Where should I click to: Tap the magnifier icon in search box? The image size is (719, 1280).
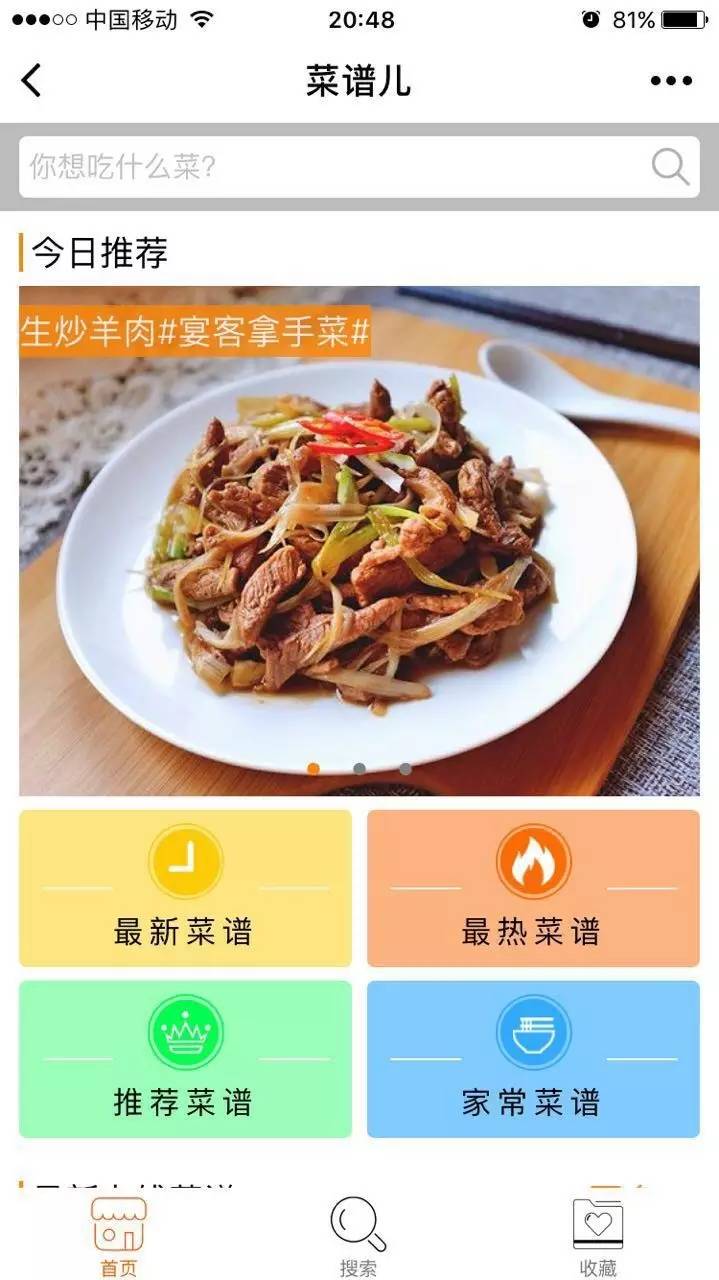670,166
